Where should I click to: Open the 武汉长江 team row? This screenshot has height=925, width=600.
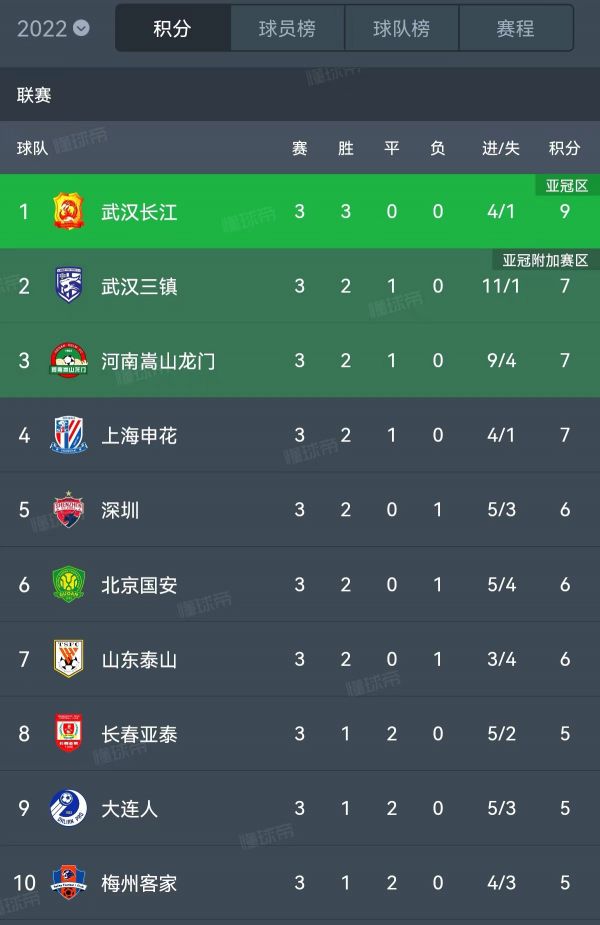[x=139, y=212]
